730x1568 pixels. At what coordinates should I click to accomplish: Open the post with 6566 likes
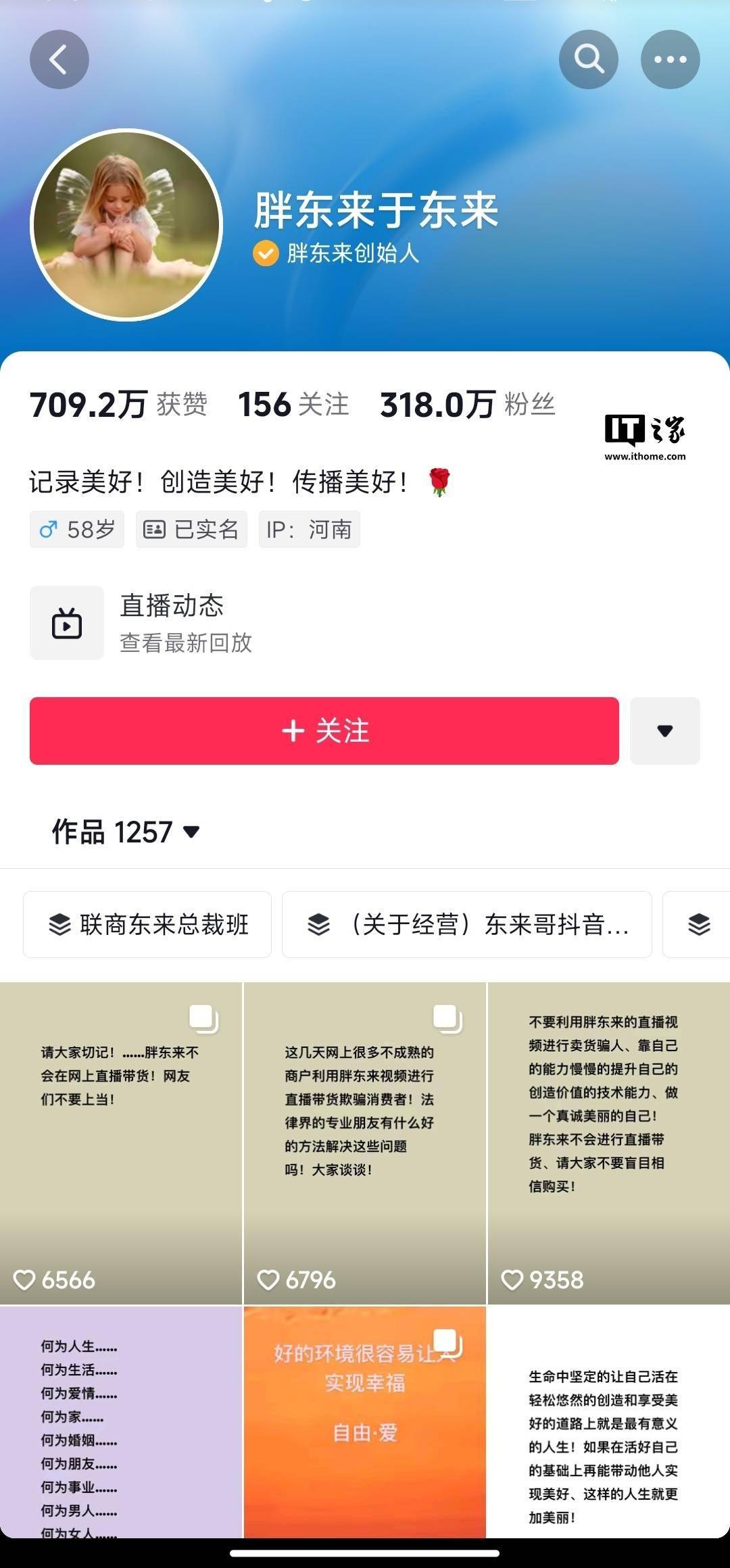pyautogui.click(x=121, y=1143)
